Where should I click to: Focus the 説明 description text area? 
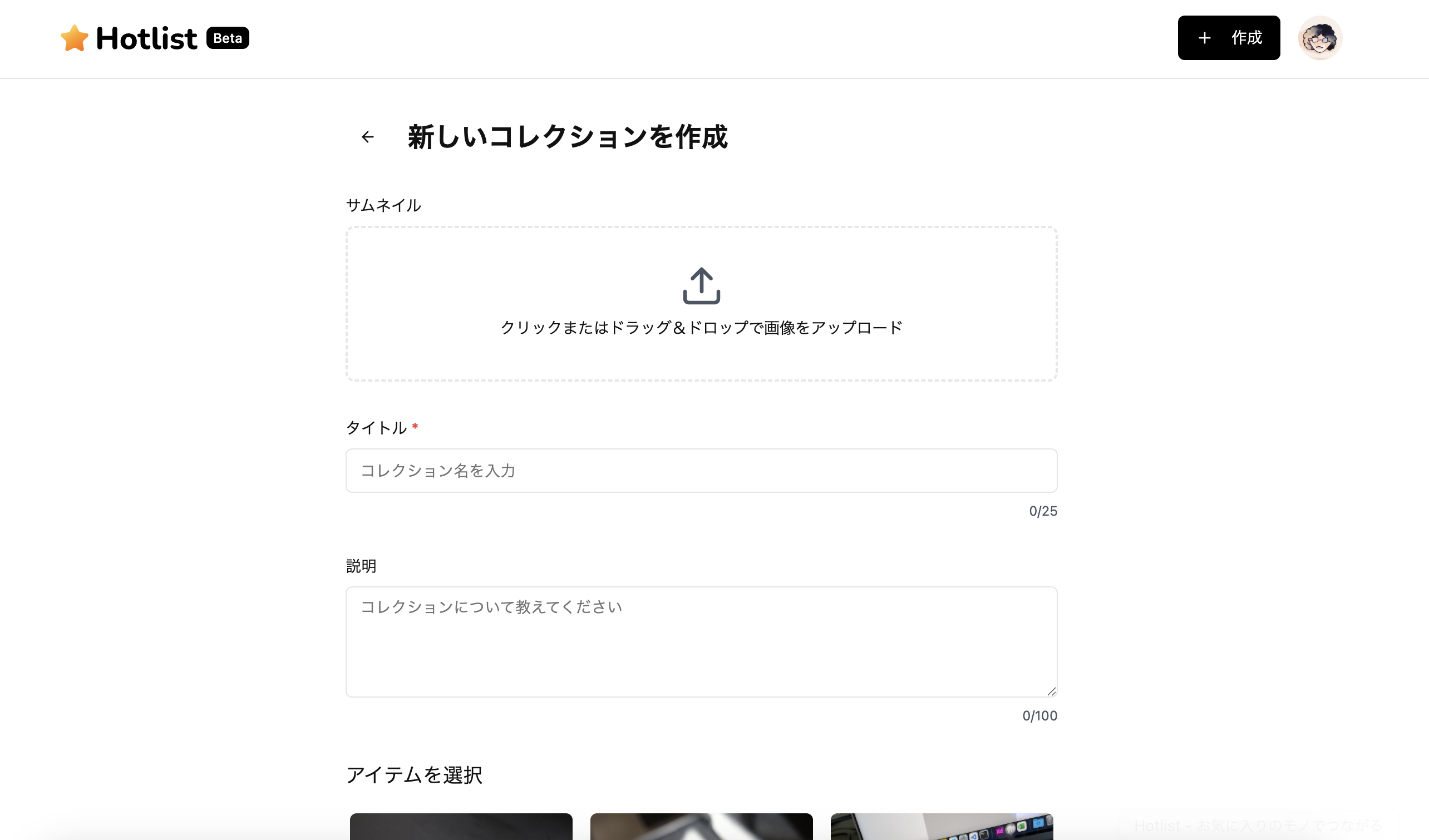click(x=701, y=641)
